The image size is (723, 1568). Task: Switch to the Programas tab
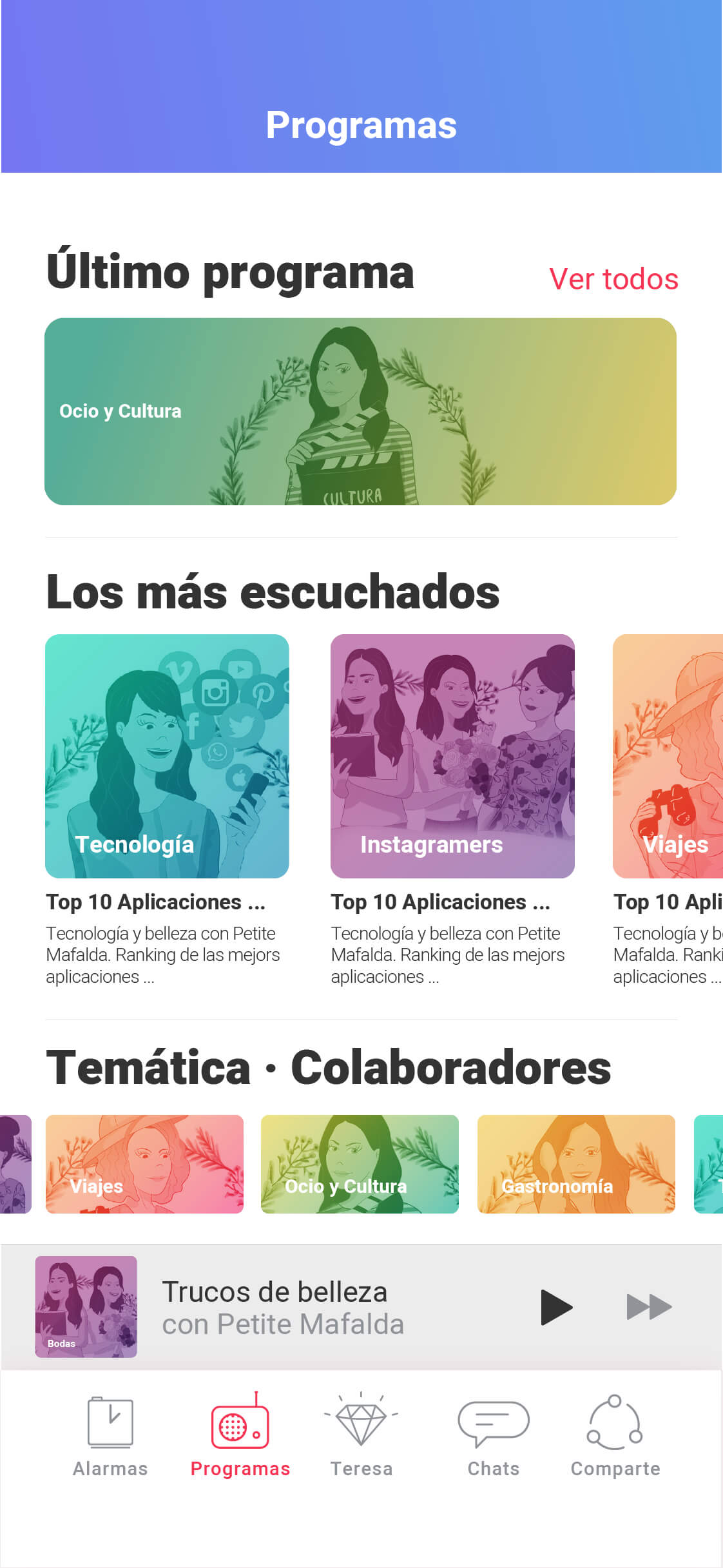pos(240,1435)
